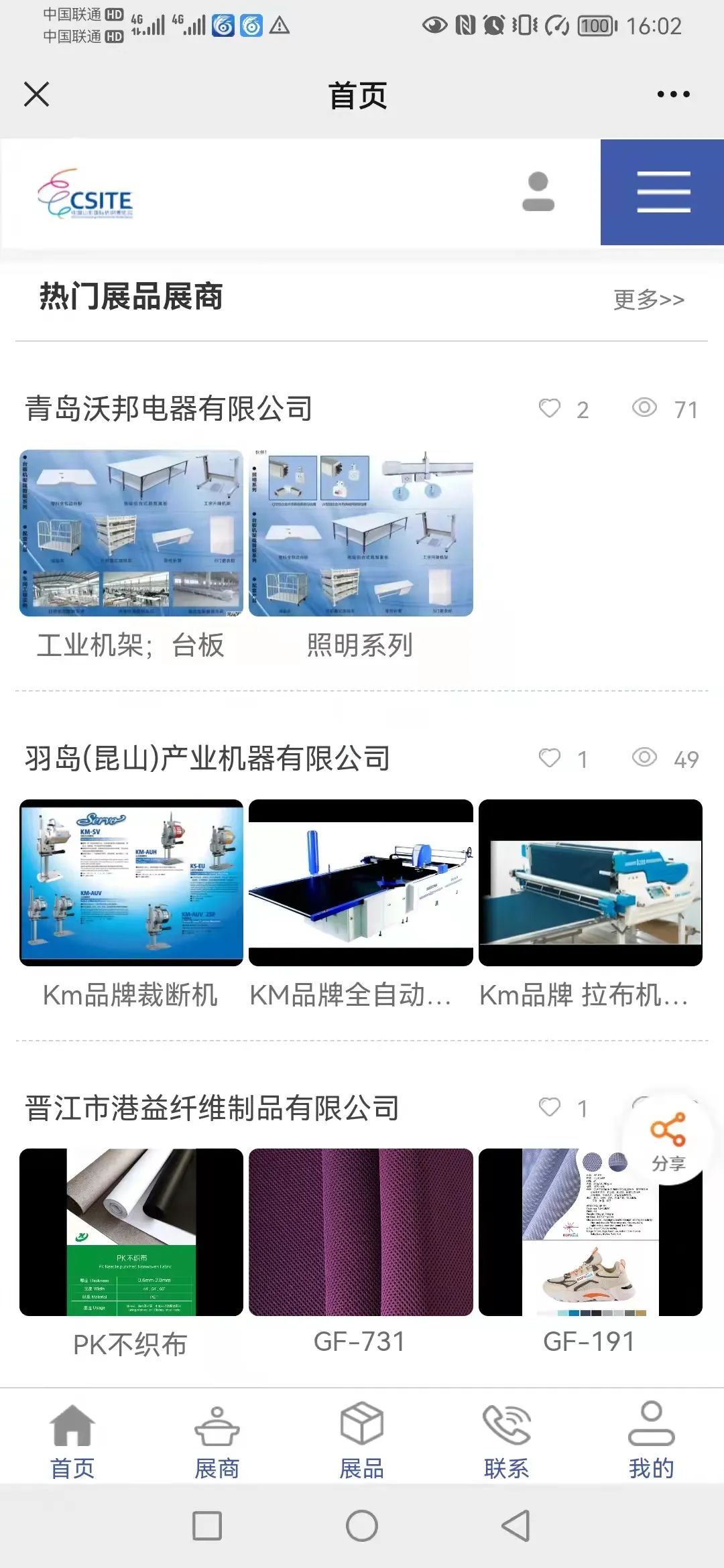This screenshot has height=1568, width=724.
Task: Open exhibitor 晋江市港益纤维制品有限公司
Action: point(213,1108)
